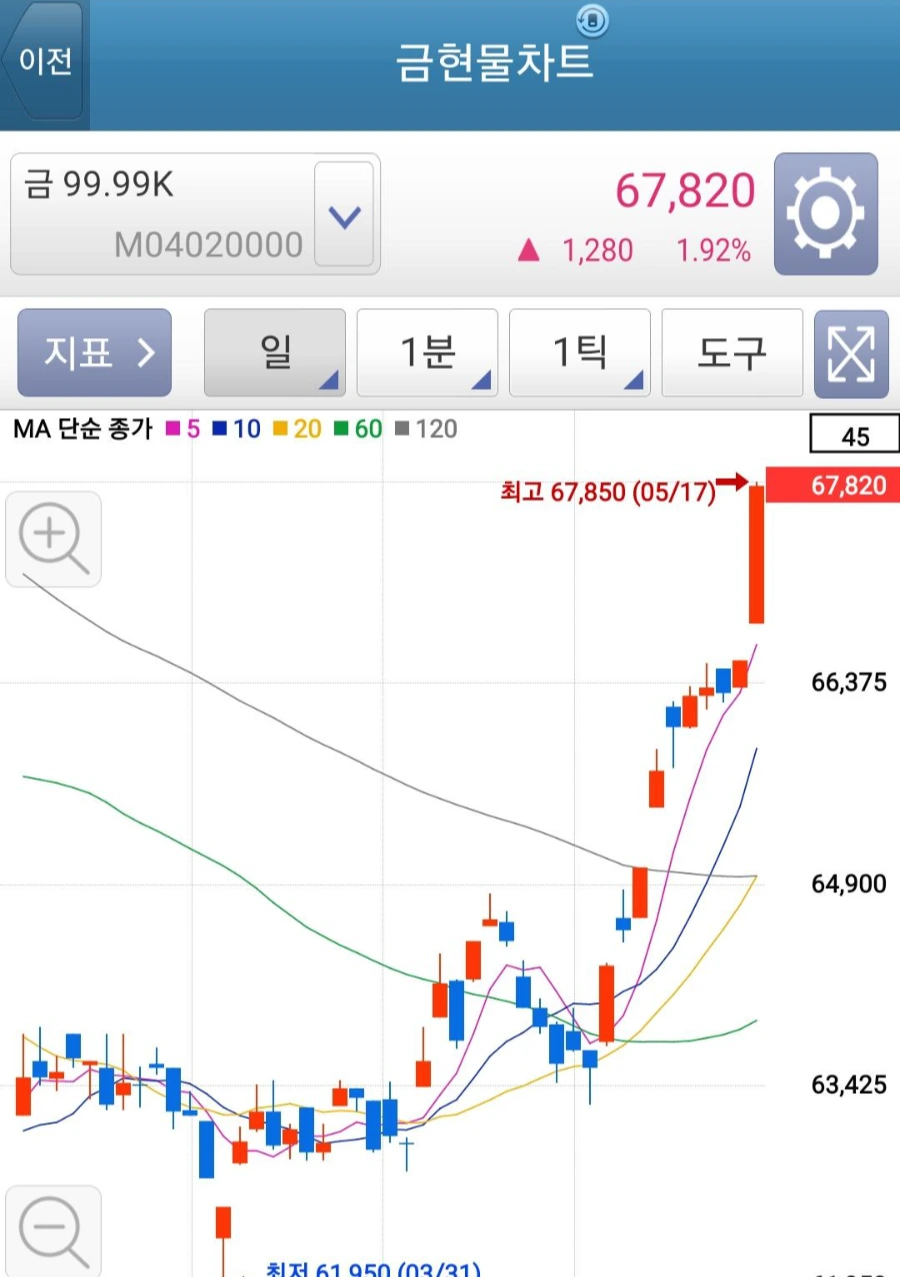
Task: Expand chart to full screen
Action: tap(851, 354)
